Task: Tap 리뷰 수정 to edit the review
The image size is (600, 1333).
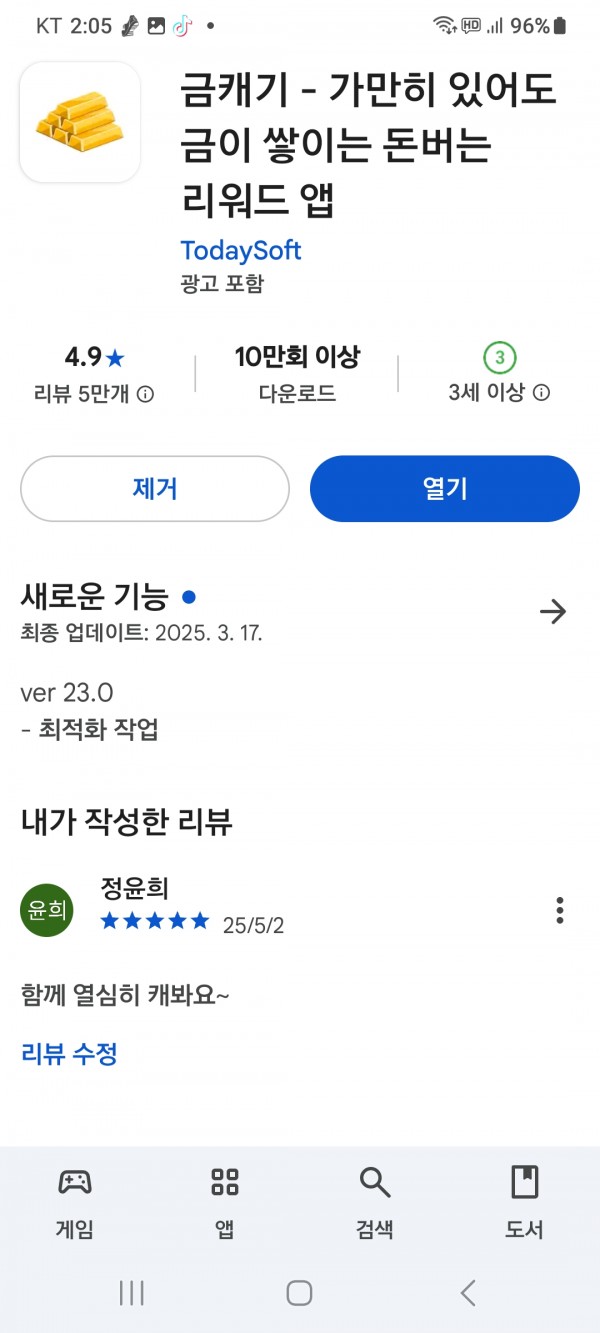Action: pos(69,1053)
